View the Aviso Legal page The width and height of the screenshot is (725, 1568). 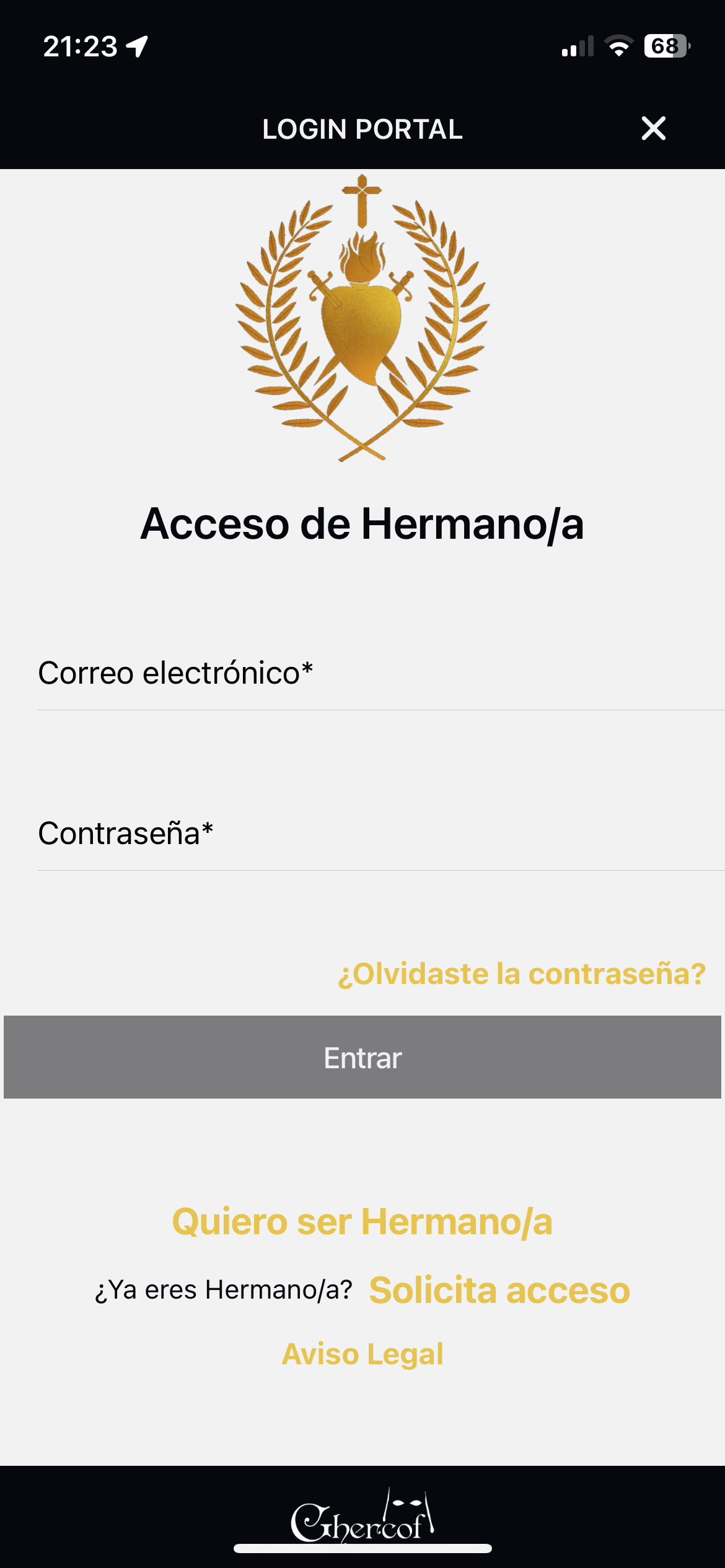[362, 1354]
